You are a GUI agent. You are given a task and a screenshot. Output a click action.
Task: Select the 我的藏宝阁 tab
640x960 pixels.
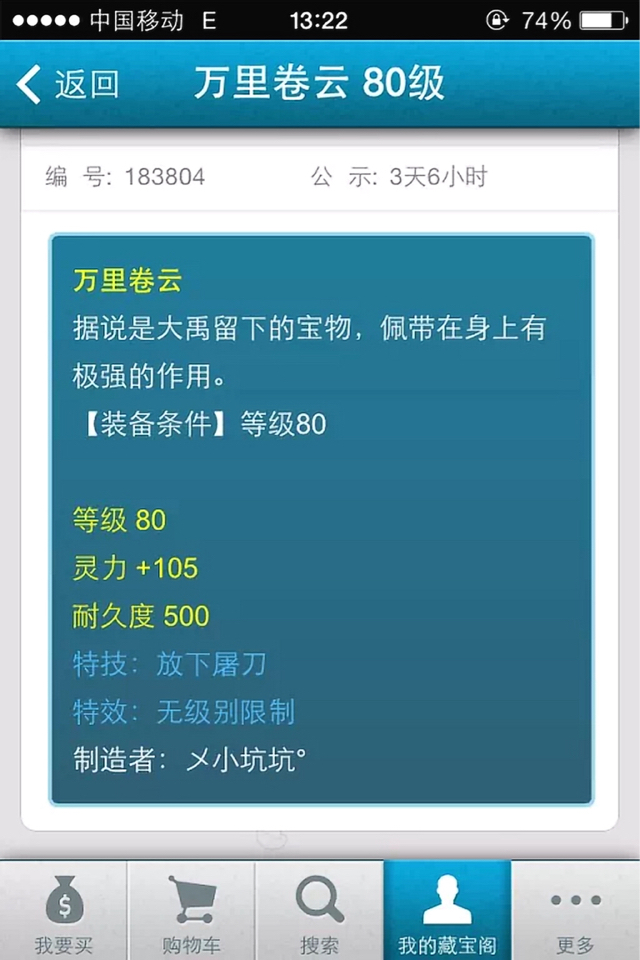pyautogui.click(x=447, y=912)
